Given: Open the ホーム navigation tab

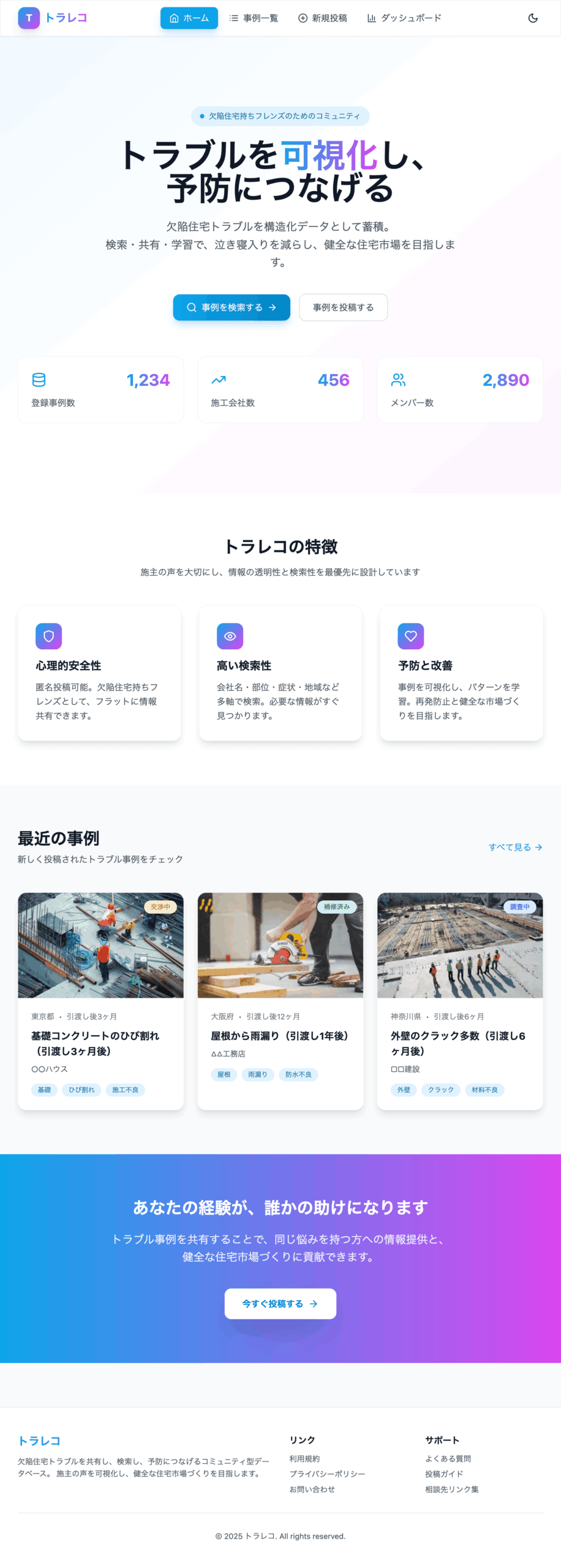Looking at the screenshot, I should click(189, 18).
